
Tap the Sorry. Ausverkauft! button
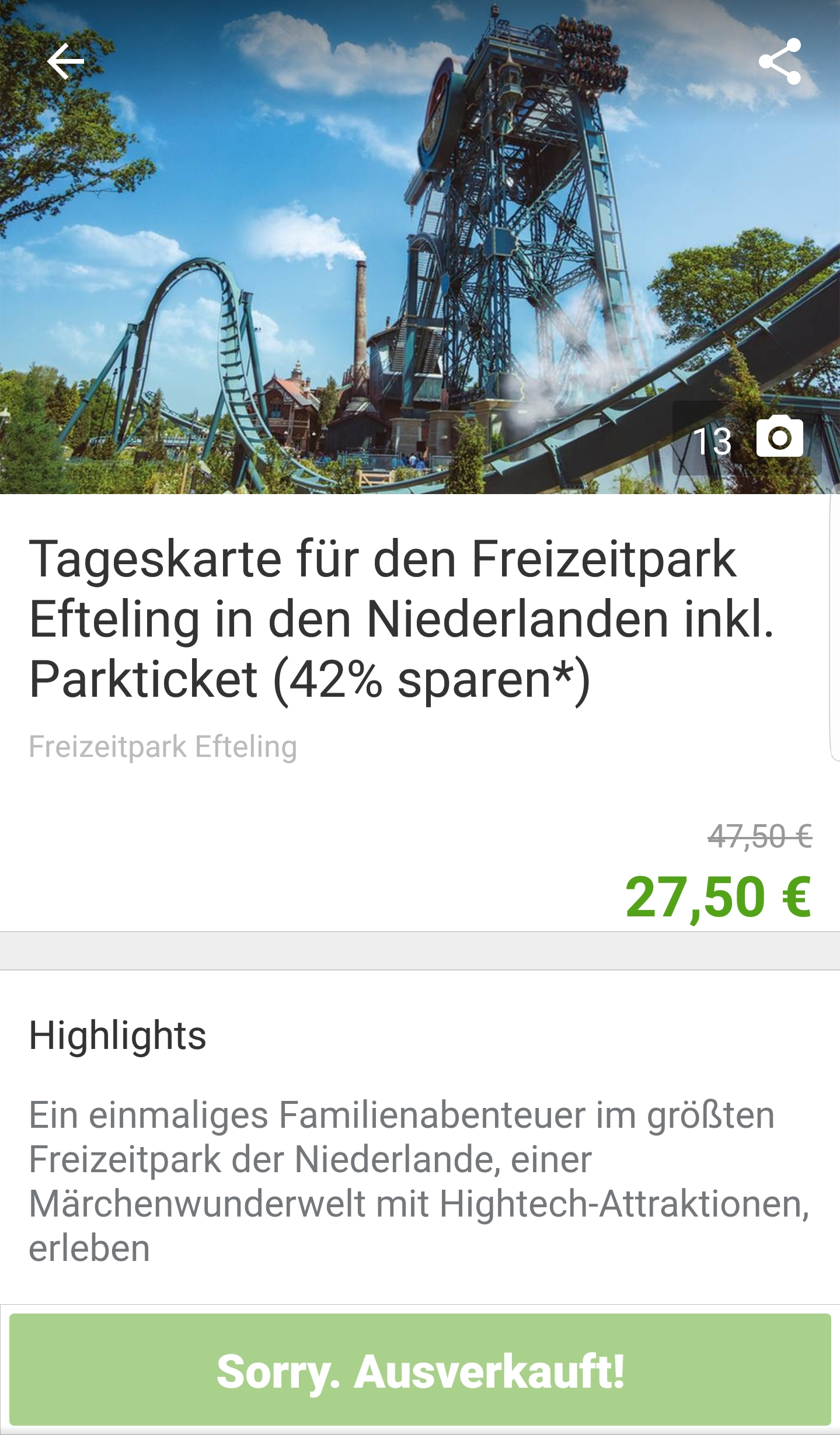click(420, 1371)
